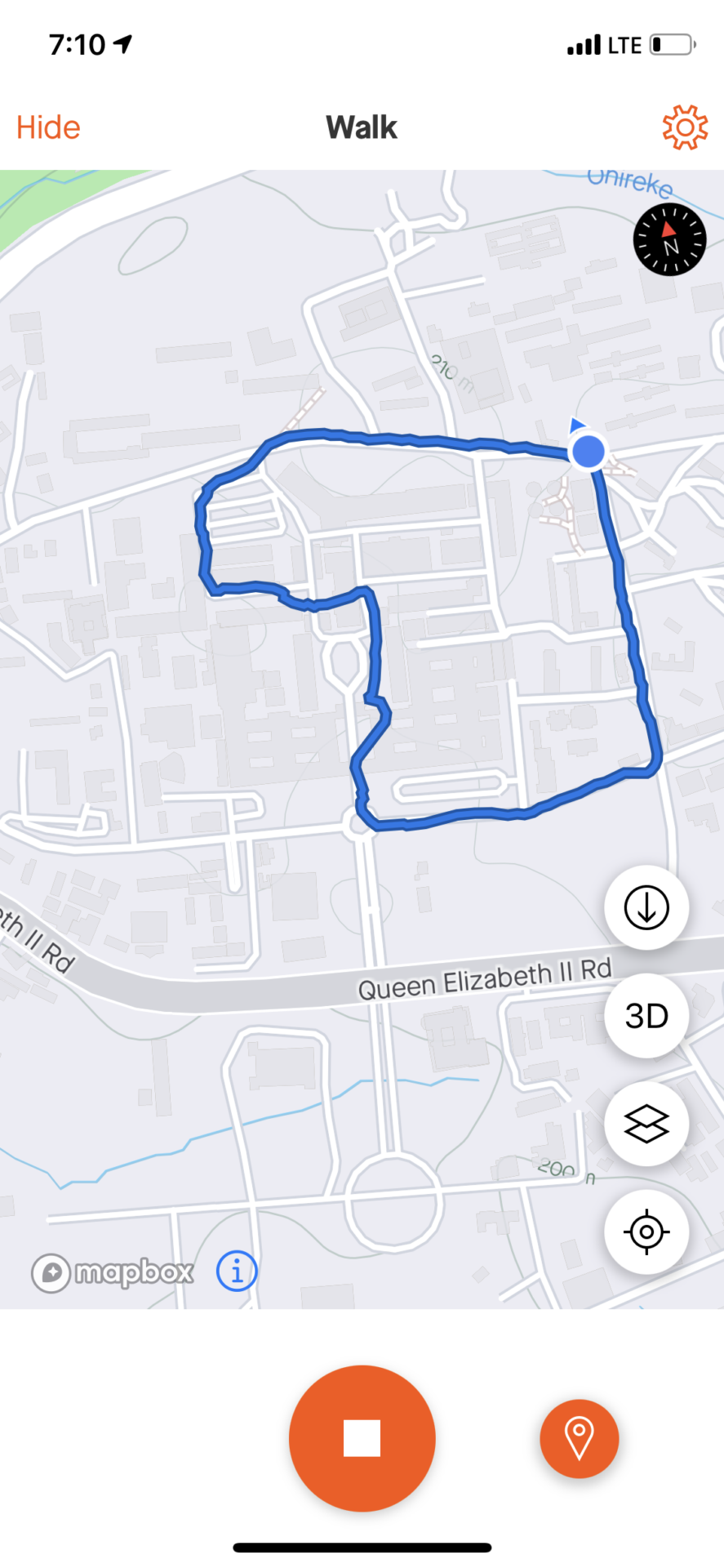
Task: Open the settings gear
Action: [x=684, y=127]
